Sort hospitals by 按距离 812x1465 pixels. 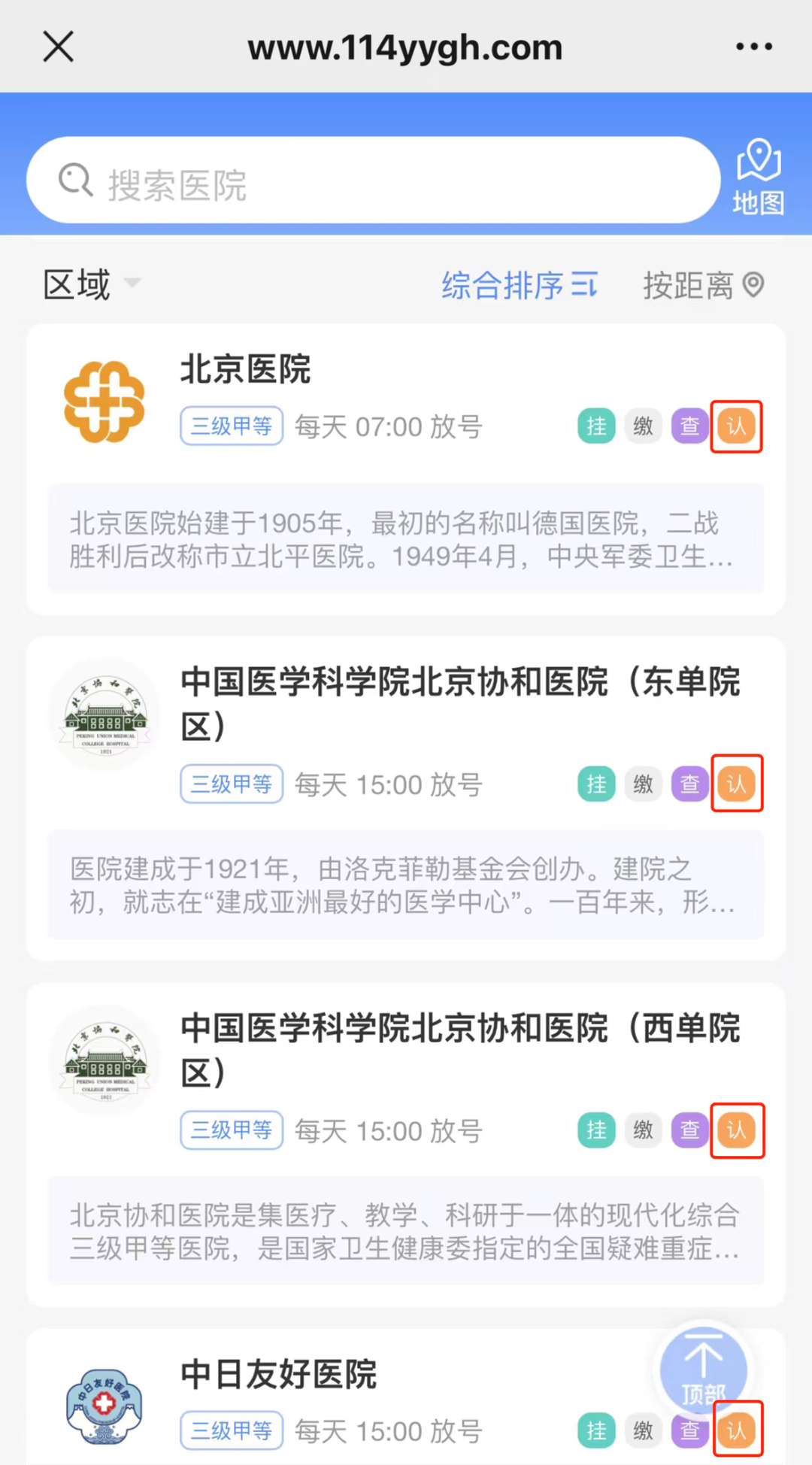[x=702, y=286]
